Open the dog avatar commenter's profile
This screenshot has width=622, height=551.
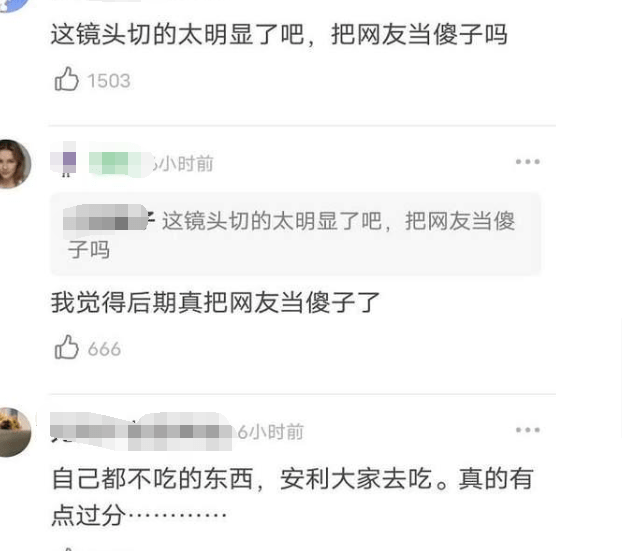click(x=14, y=432)
